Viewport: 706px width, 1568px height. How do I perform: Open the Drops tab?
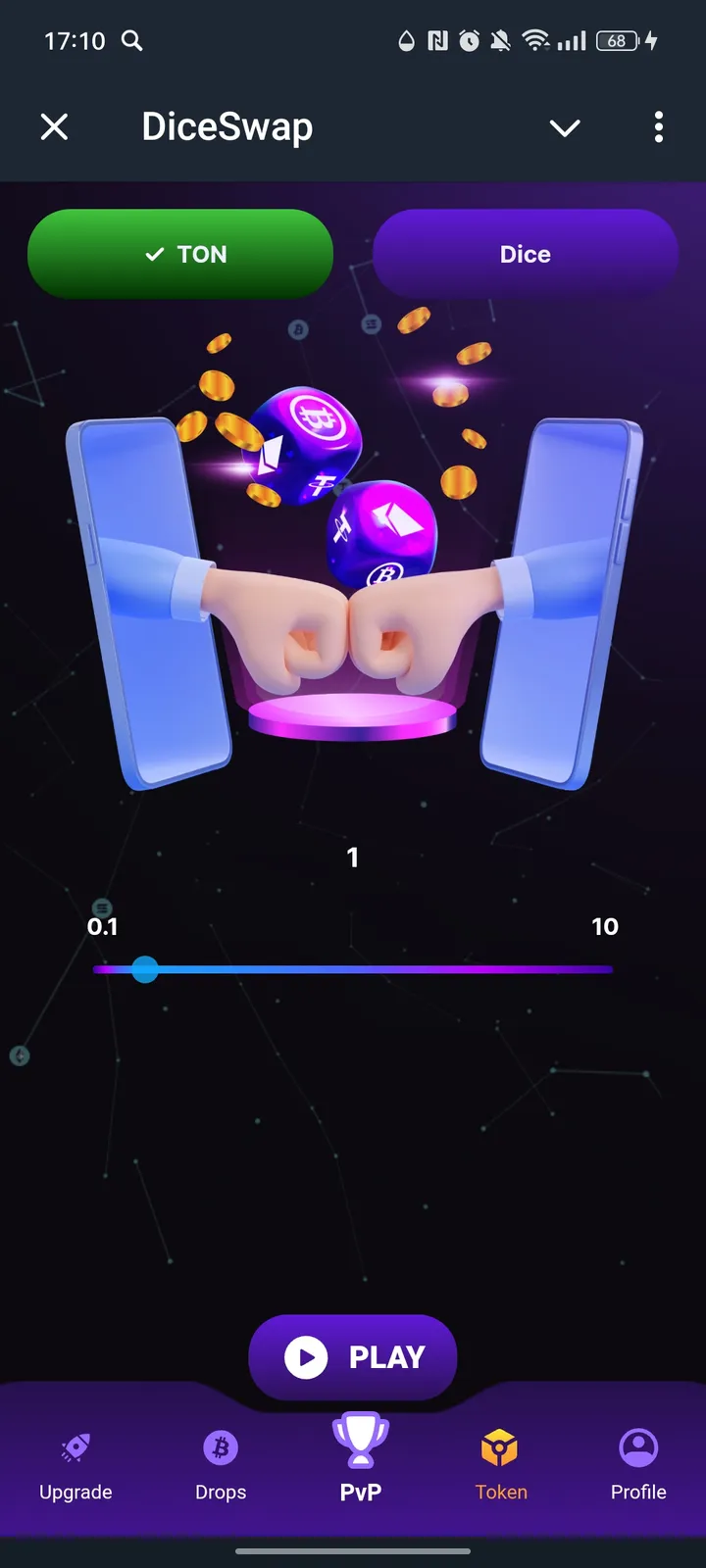pyautogui.click(x=221, y=1465)
